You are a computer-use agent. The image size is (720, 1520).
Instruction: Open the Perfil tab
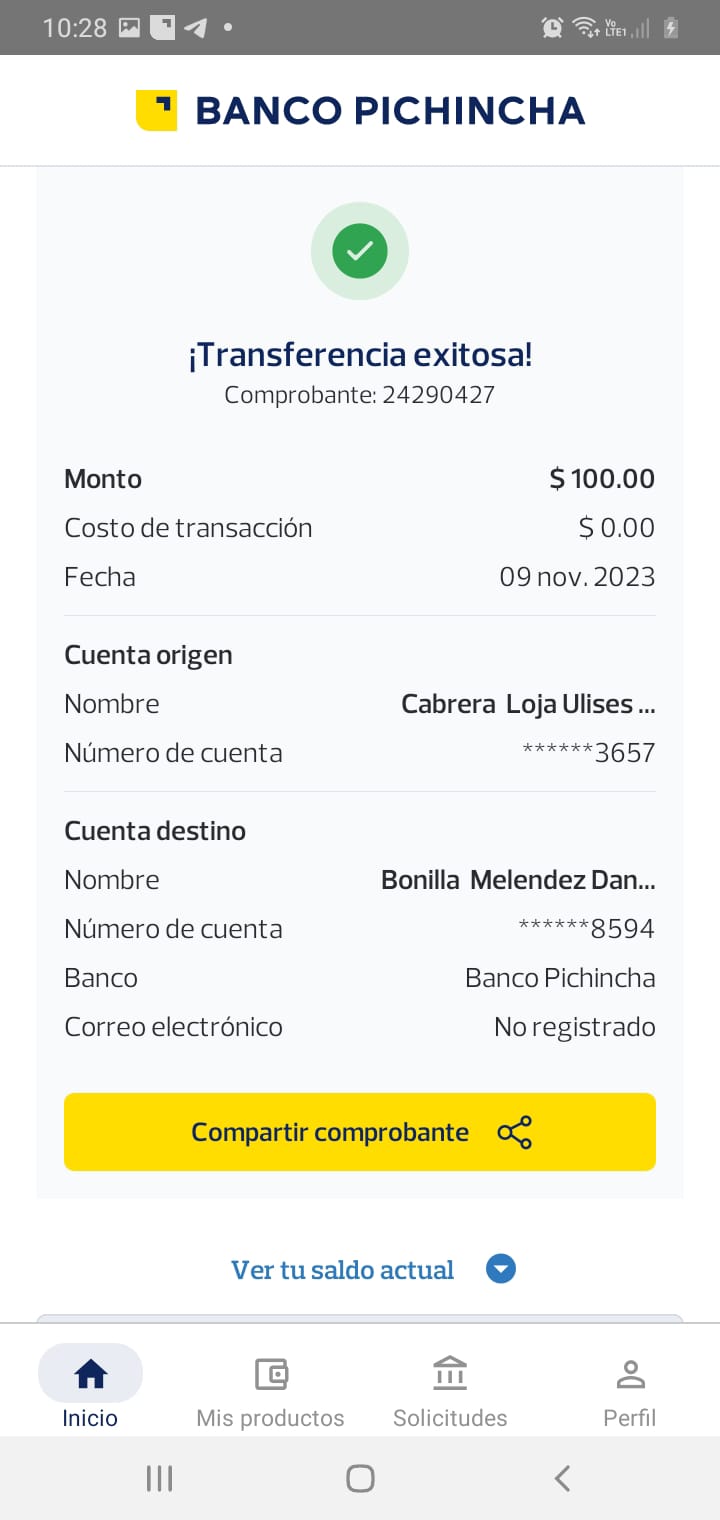[x=630, y=1388]
